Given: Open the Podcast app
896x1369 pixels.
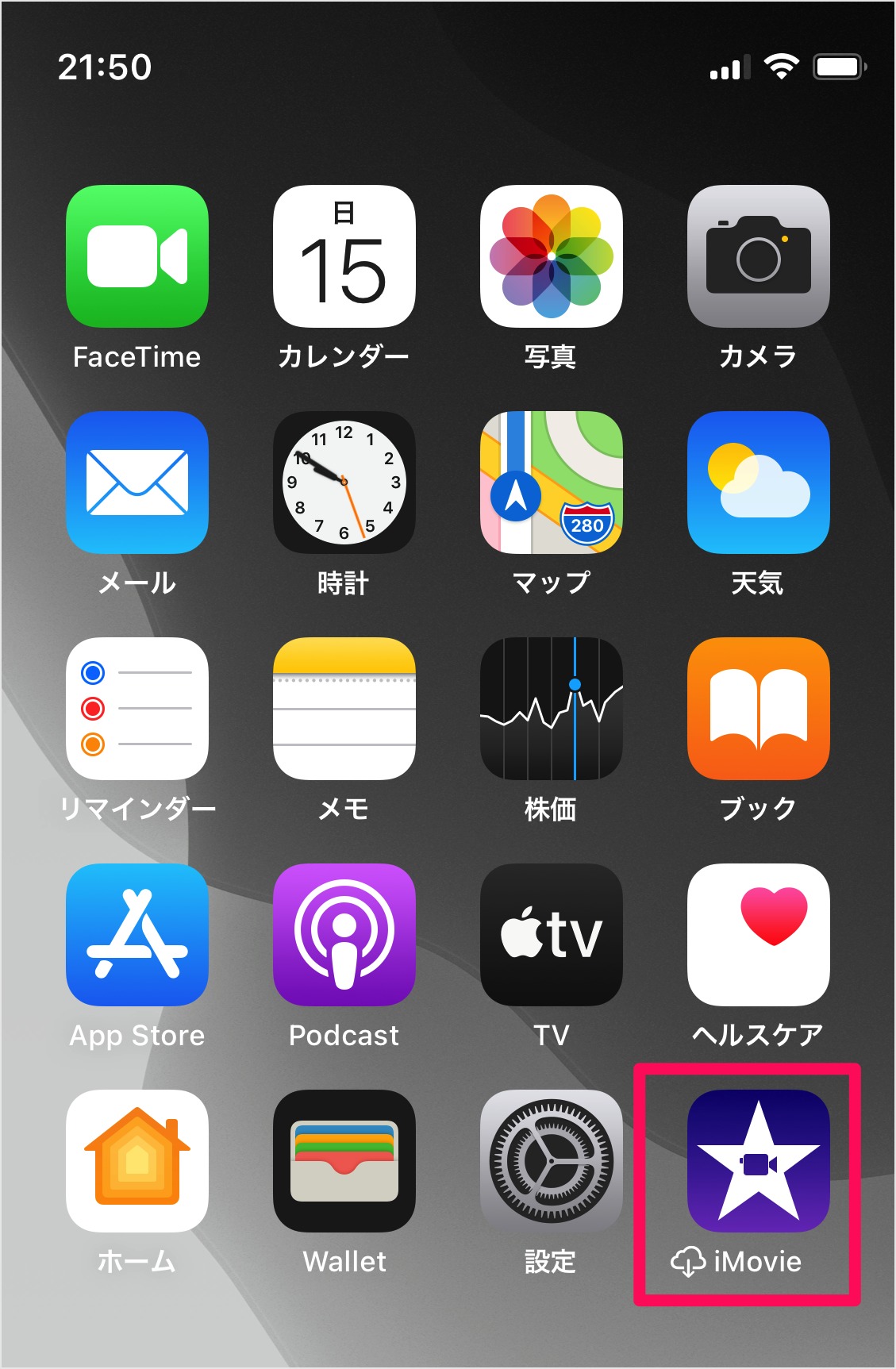Looking at the screenshot, I should click(344, 936).
